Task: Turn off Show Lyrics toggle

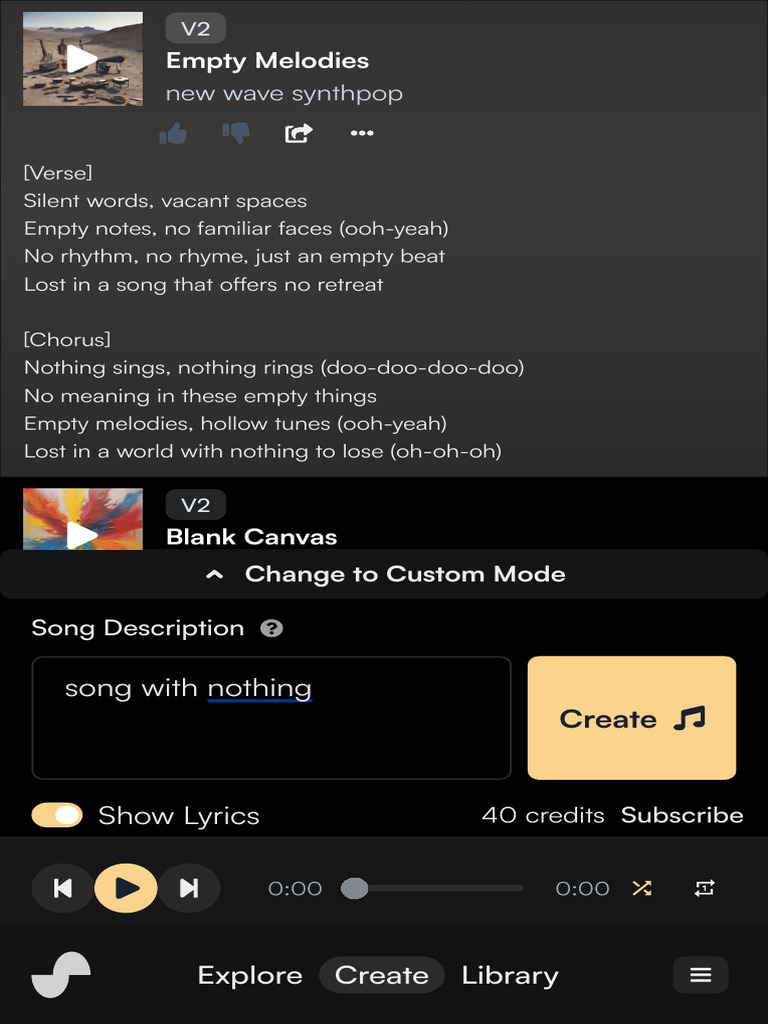Action: 57,815
